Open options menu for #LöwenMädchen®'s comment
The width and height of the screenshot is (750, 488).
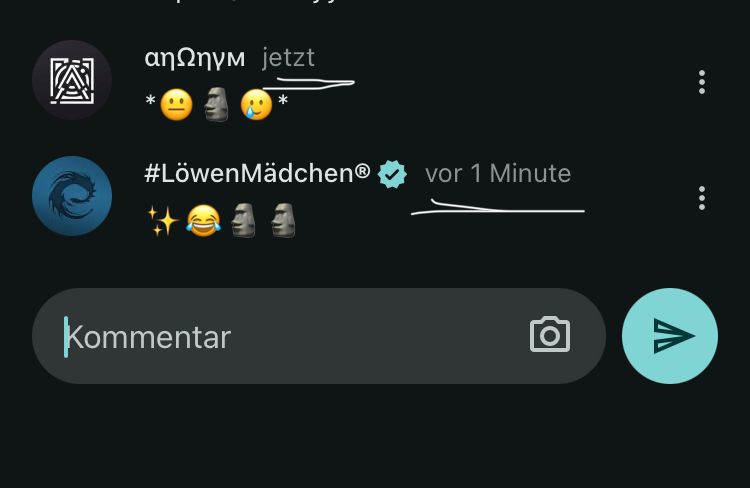(x=702, y=198)
